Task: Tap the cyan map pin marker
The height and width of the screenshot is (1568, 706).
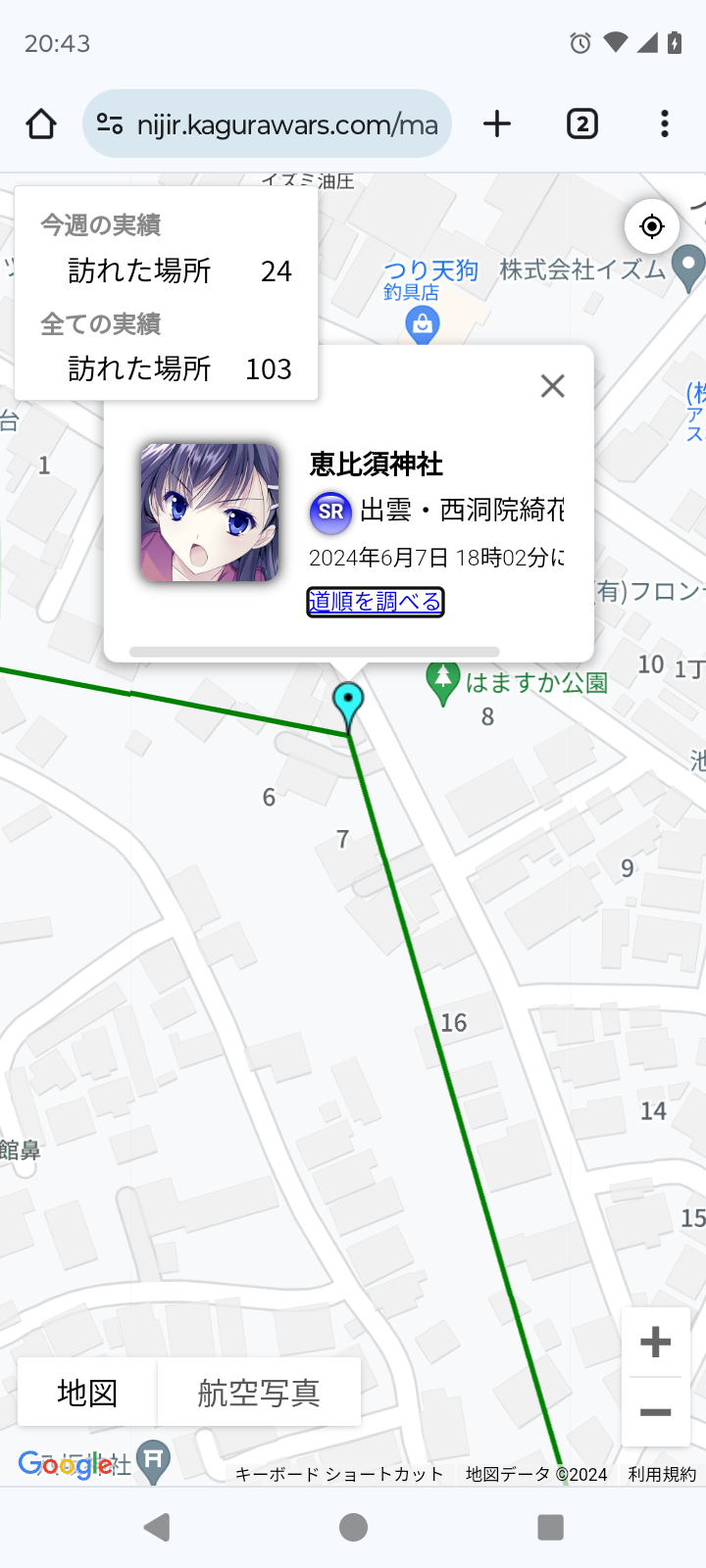Action: (348, 704)
